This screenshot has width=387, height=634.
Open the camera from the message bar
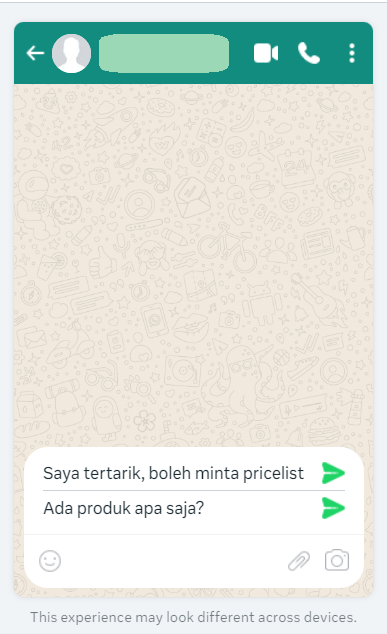coord(337,560)
